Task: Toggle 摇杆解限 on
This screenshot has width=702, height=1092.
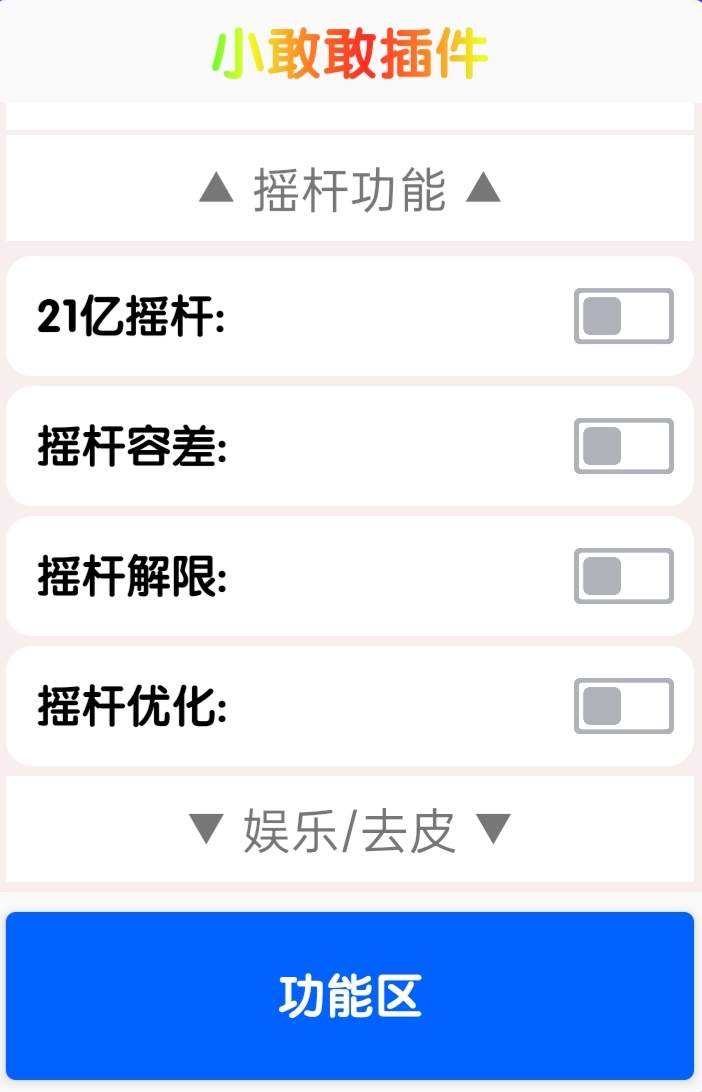Action: coord(623,576)
